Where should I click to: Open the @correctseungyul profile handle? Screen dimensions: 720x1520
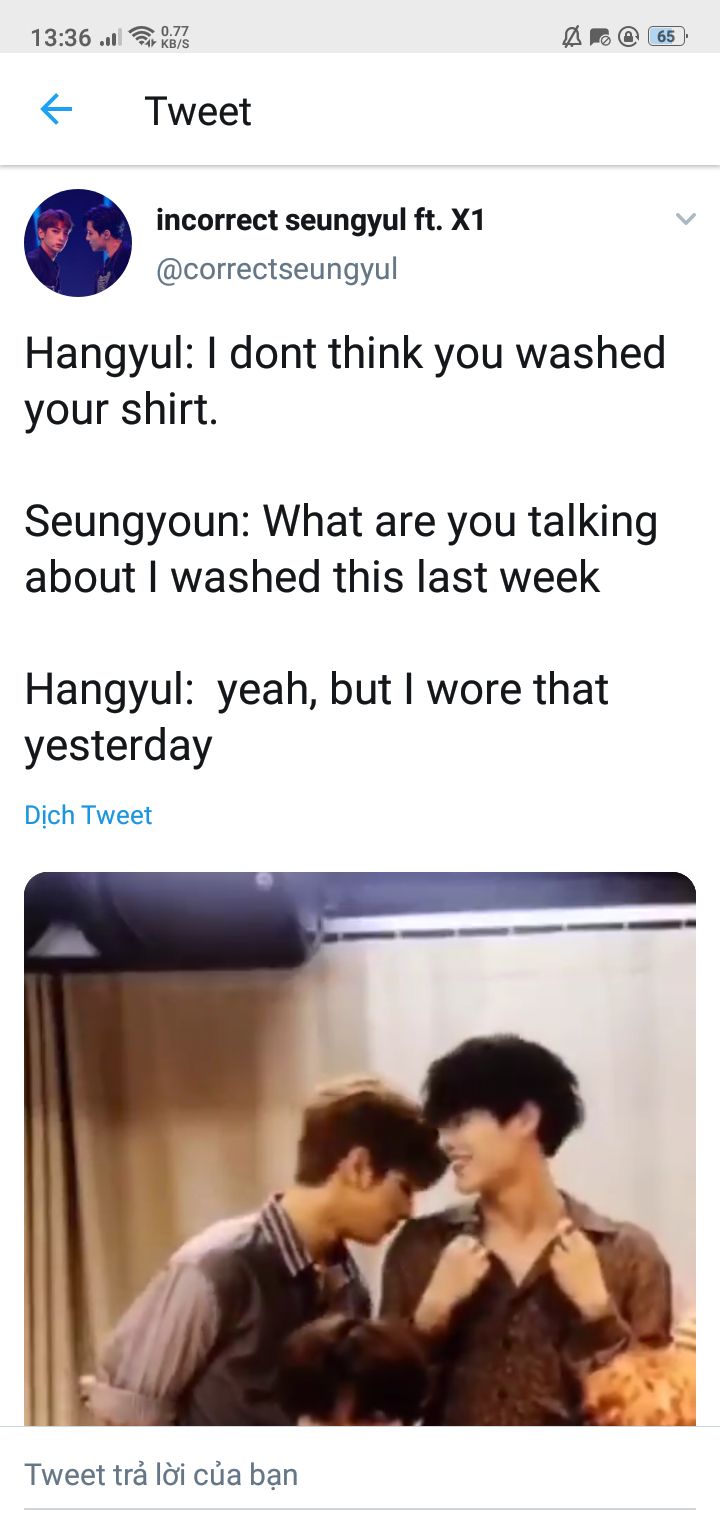click(276, 269)
